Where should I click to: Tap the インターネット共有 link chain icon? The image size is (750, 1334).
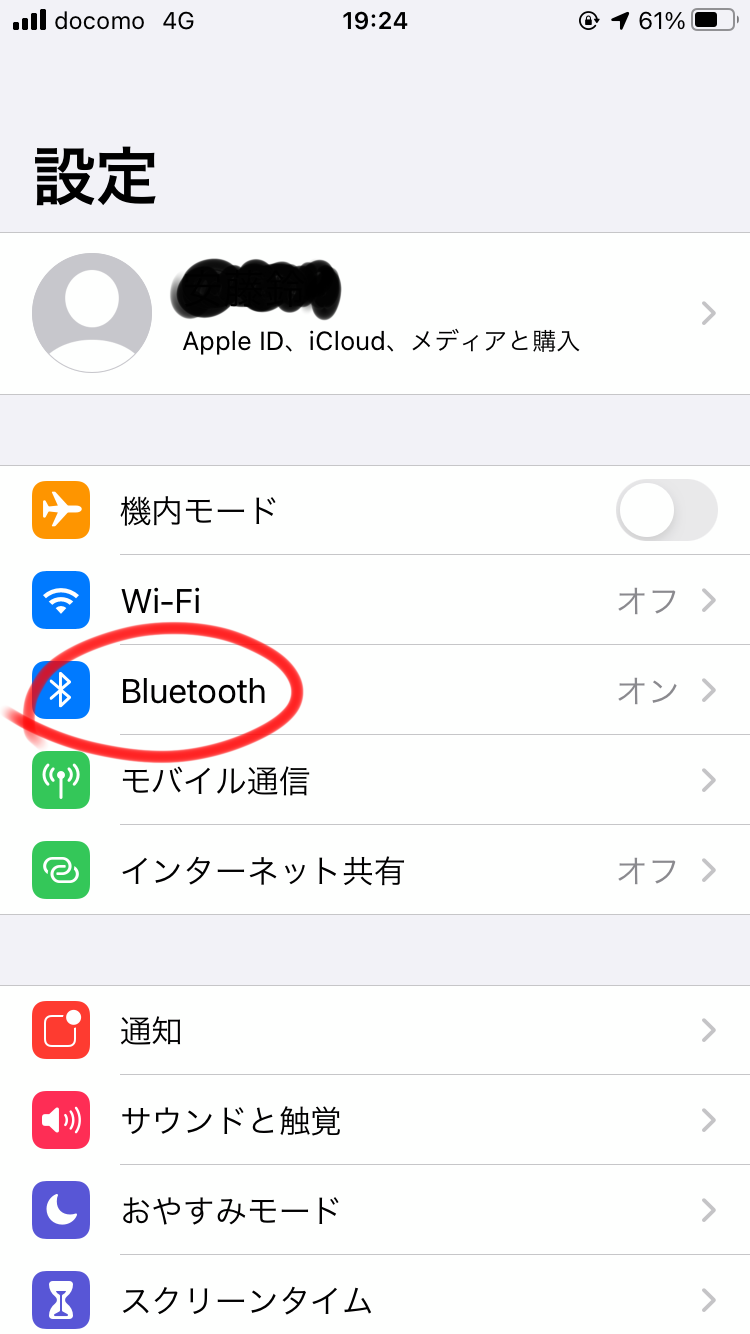60,870
